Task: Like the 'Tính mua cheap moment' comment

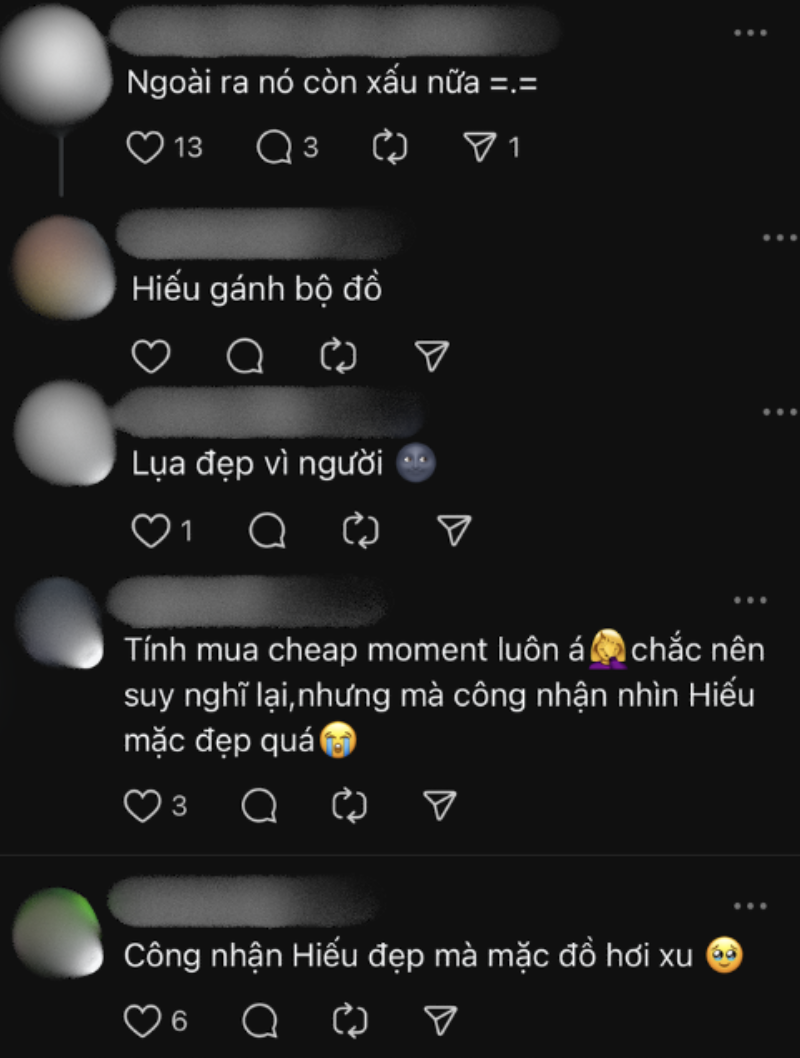Action: pyautogui.click(x=143, y=805)
